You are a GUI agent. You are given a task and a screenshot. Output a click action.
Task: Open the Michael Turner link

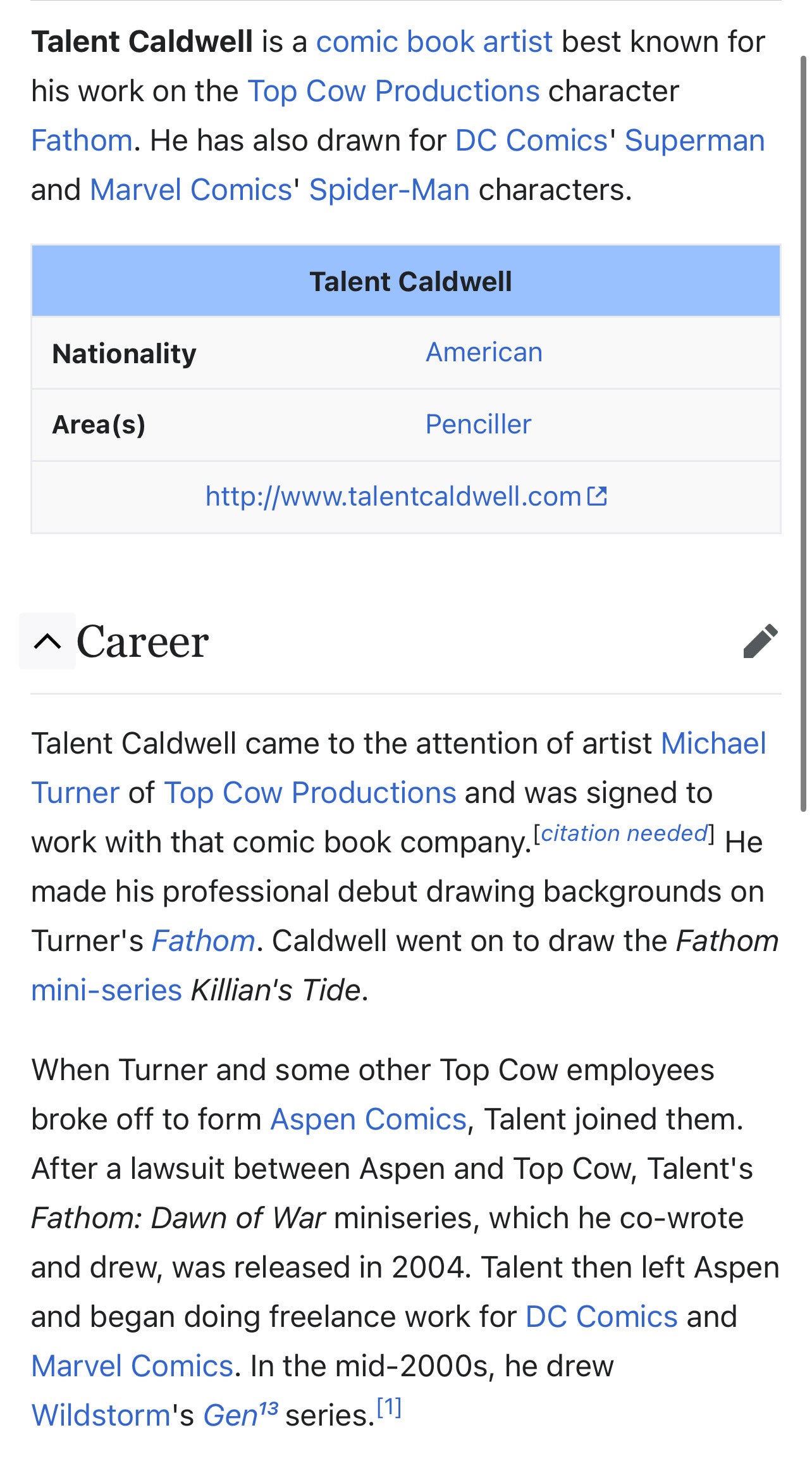point(713,743)
